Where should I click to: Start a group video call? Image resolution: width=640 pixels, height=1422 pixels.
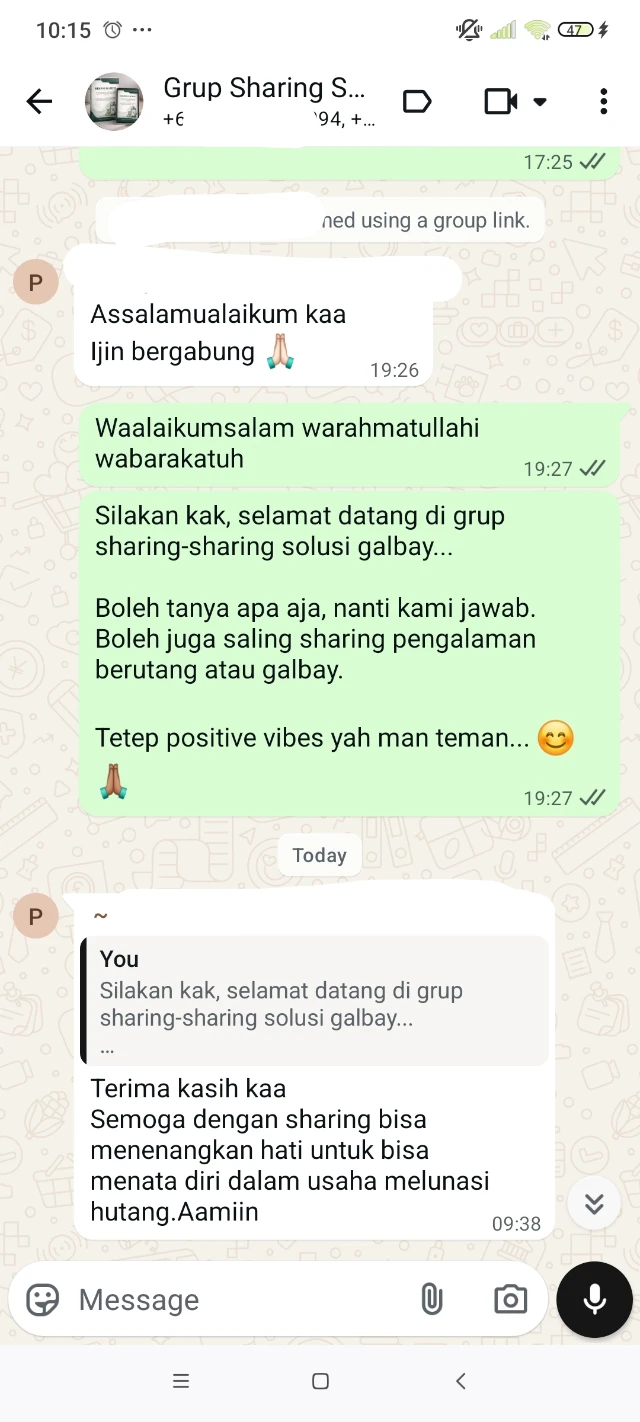[501, 101]
